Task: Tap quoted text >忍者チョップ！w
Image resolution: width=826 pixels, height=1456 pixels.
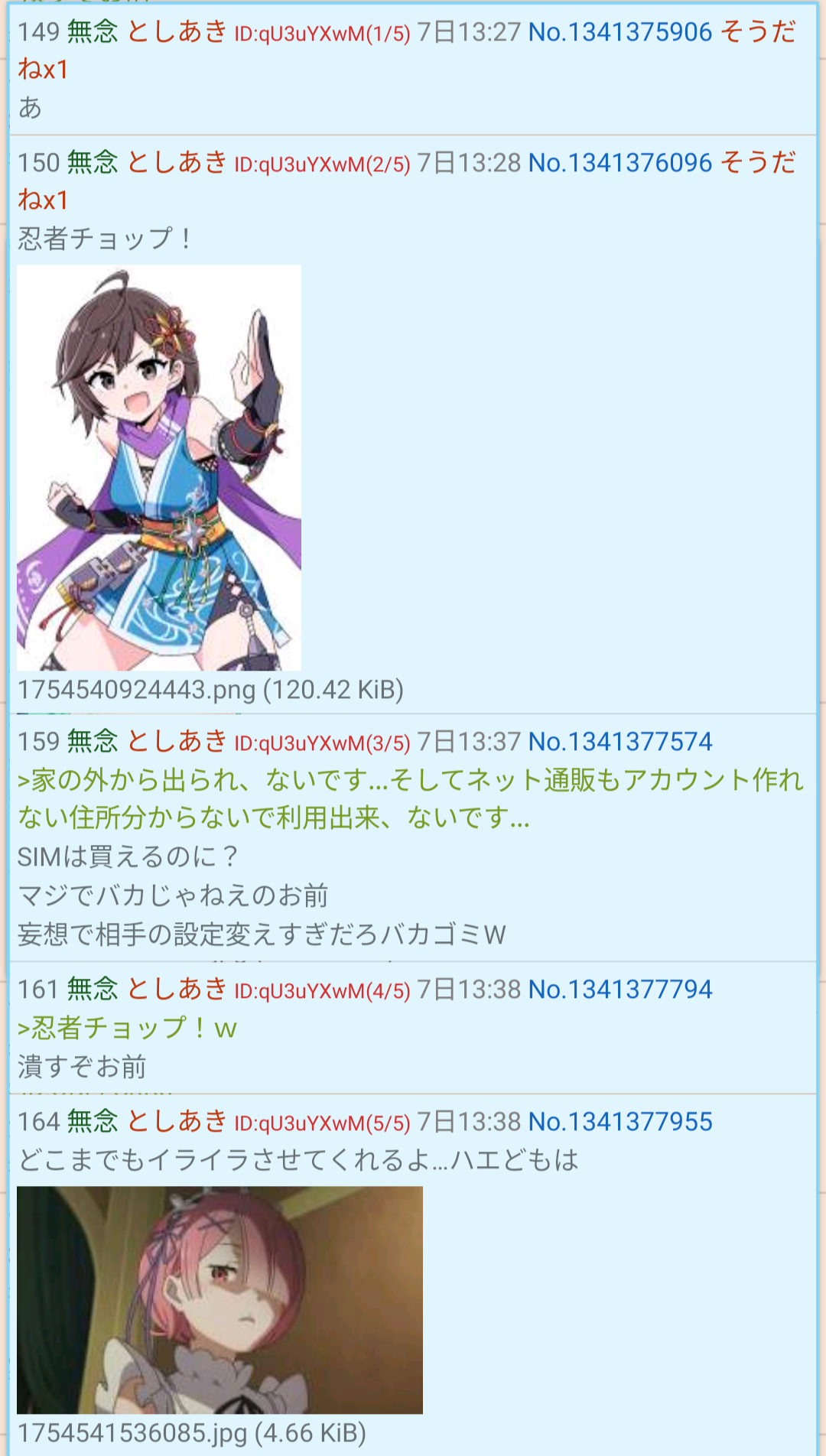Action: (127, 1029)
